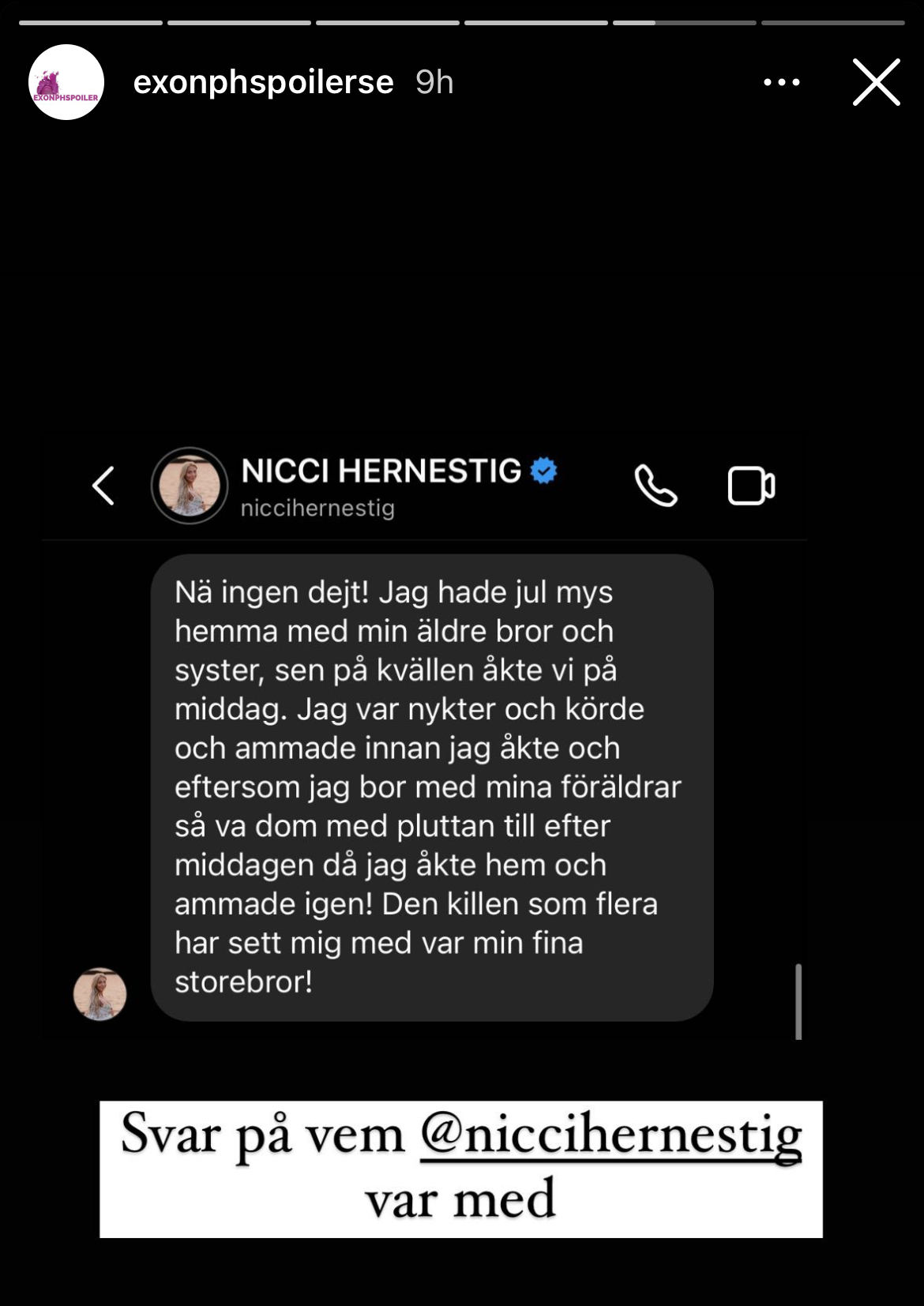
Task: Start a voice call with Nicci Hernestig
Action: (x=655, y=486)
